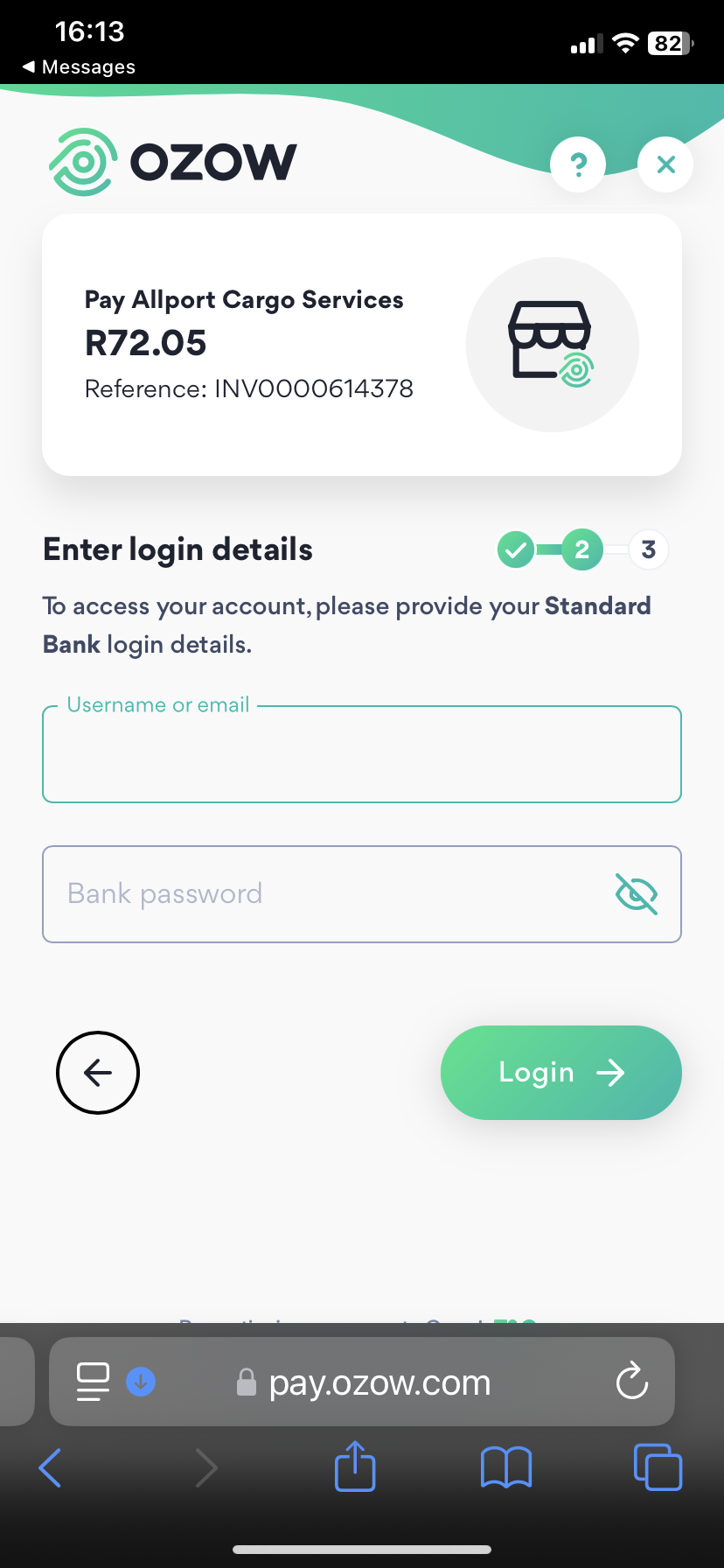Reload the pay.ozow.com page
The width and height of the screenshot is (724, 1568).
click(x=631, y=1382)
